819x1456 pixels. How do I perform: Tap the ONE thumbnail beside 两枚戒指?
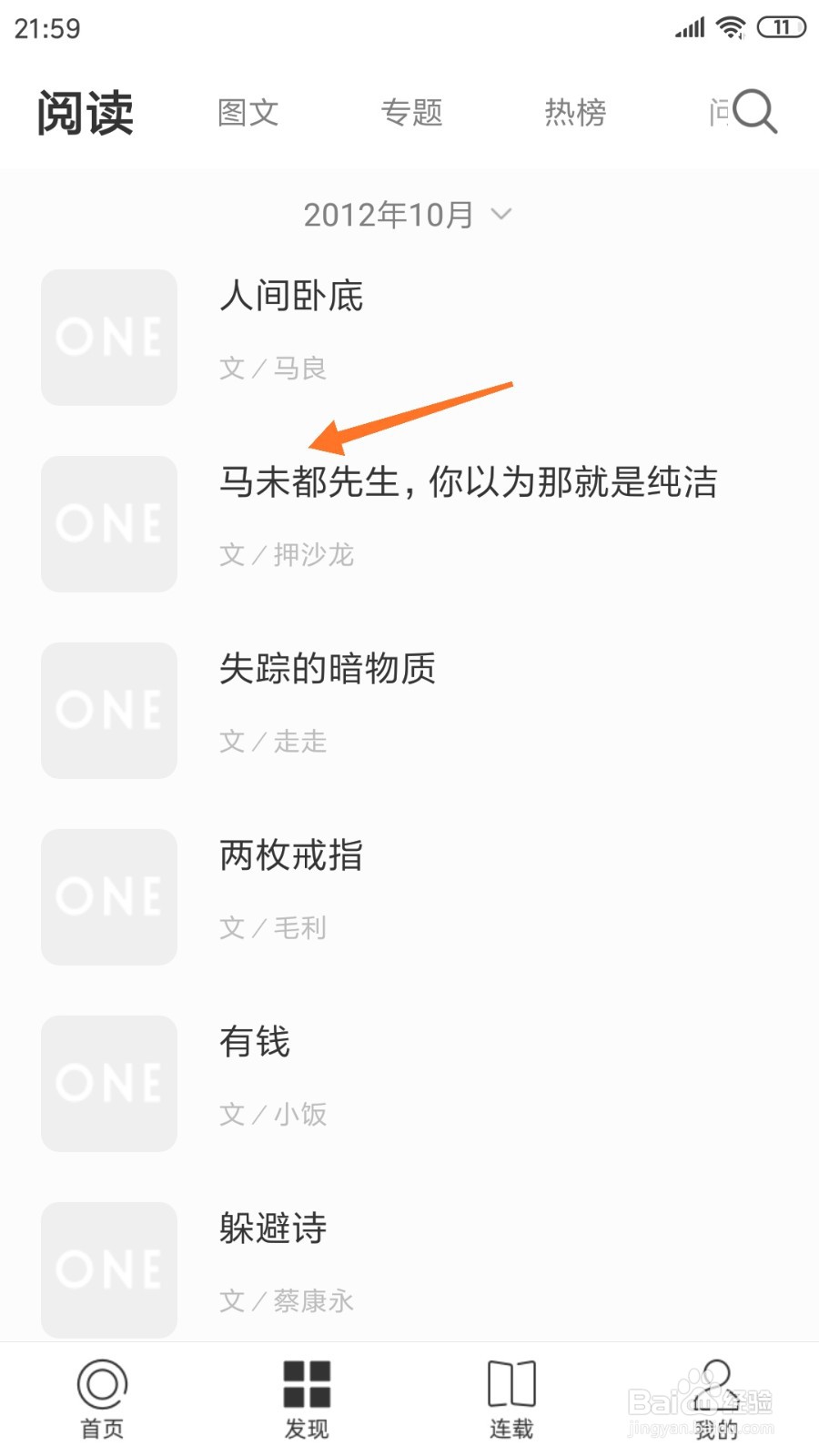[x=108, y=896]
